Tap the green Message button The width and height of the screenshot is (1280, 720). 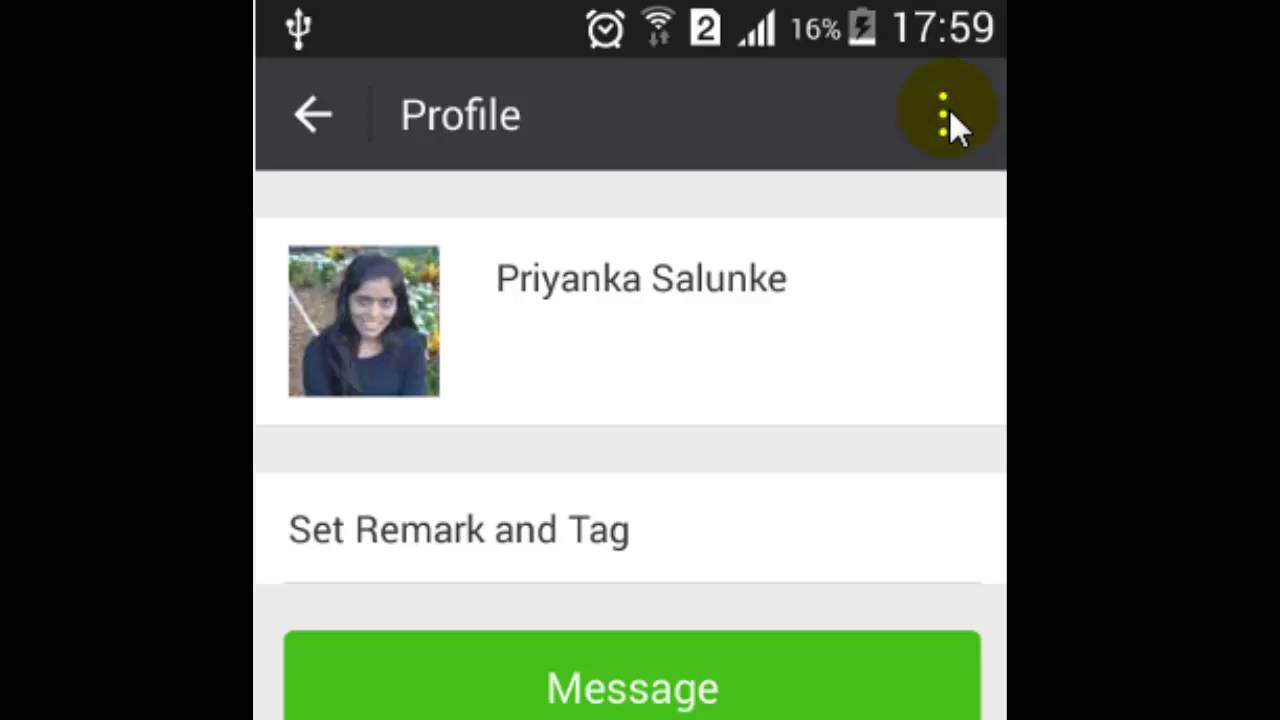632,680
